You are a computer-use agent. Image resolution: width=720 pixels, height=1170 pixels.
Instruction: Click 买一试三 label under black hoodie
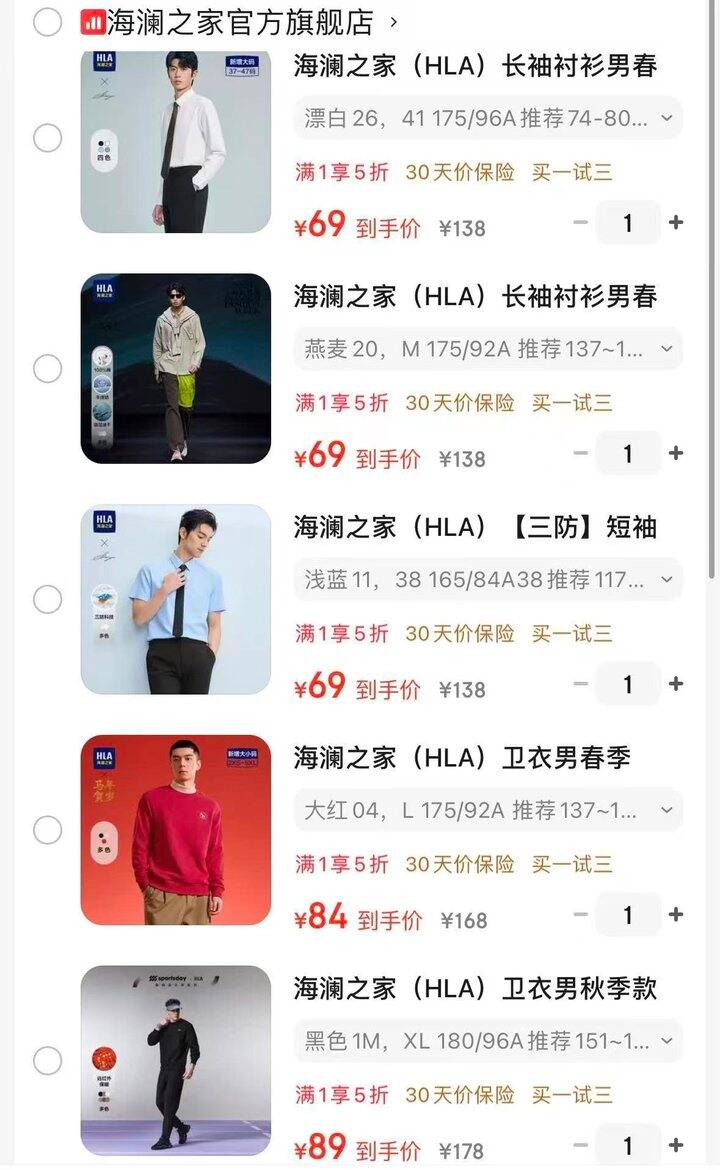pyautogui.click(x=574, y=1094)
